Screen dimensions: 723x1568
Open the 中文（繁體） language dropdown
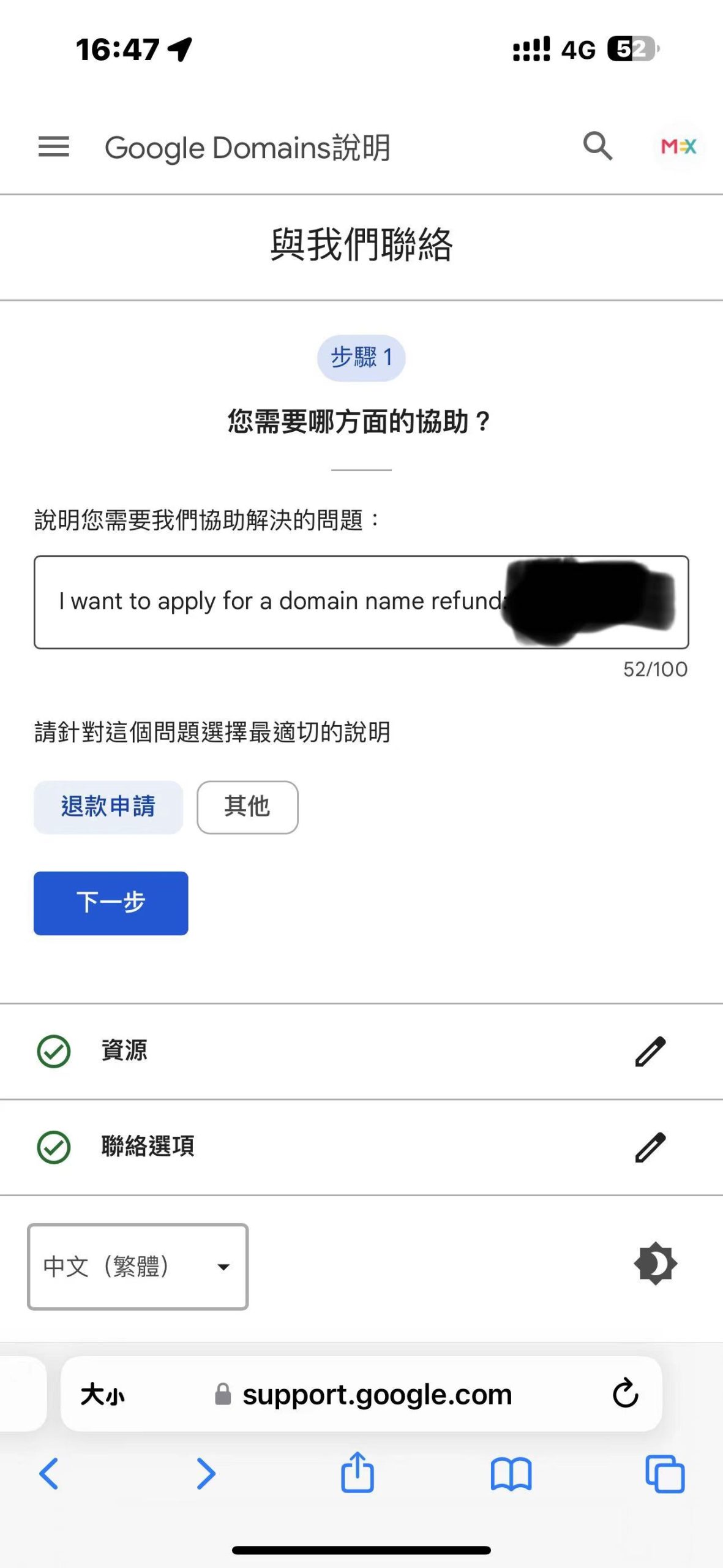[x=138, y=1267]
